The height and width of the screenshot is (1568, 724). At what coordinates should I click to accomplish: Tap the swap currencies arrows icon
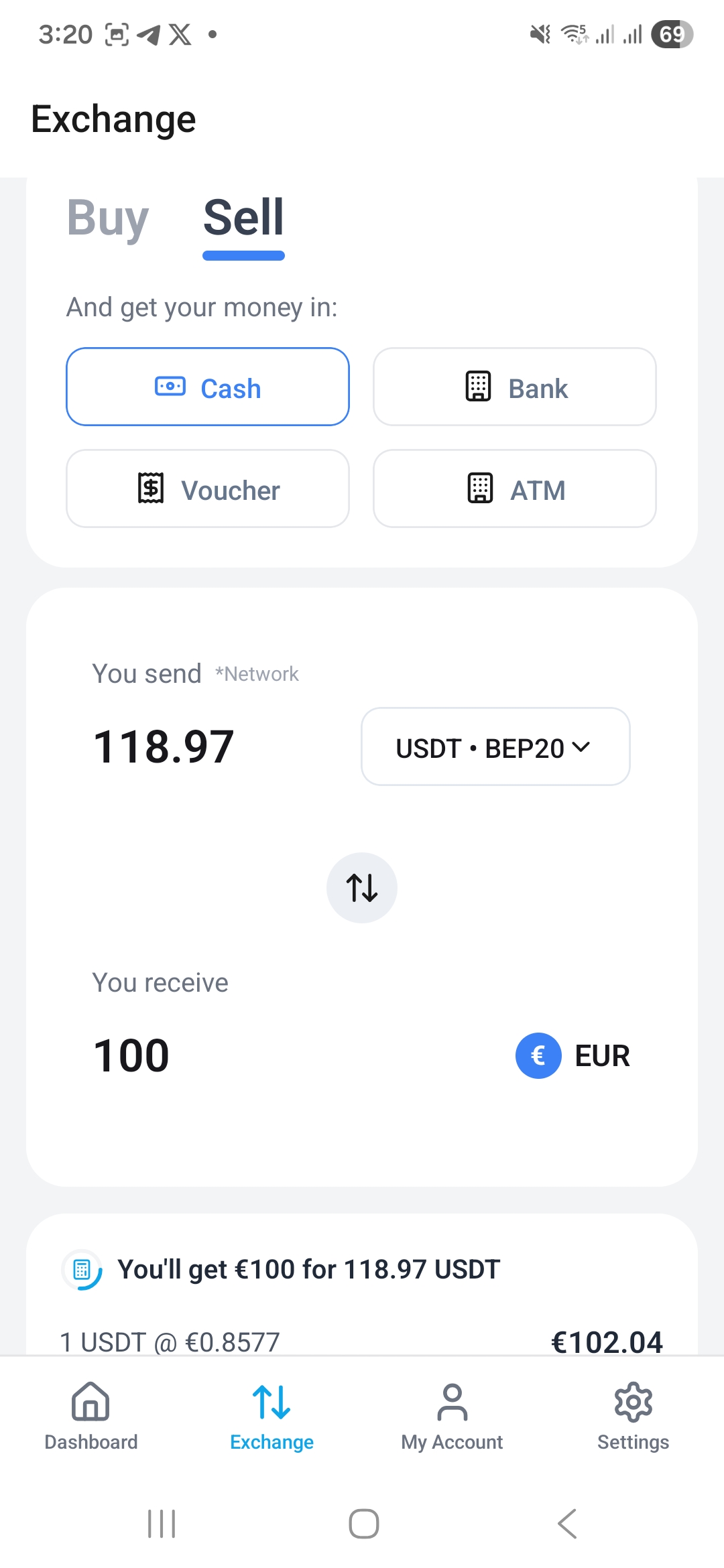point(361,887)
